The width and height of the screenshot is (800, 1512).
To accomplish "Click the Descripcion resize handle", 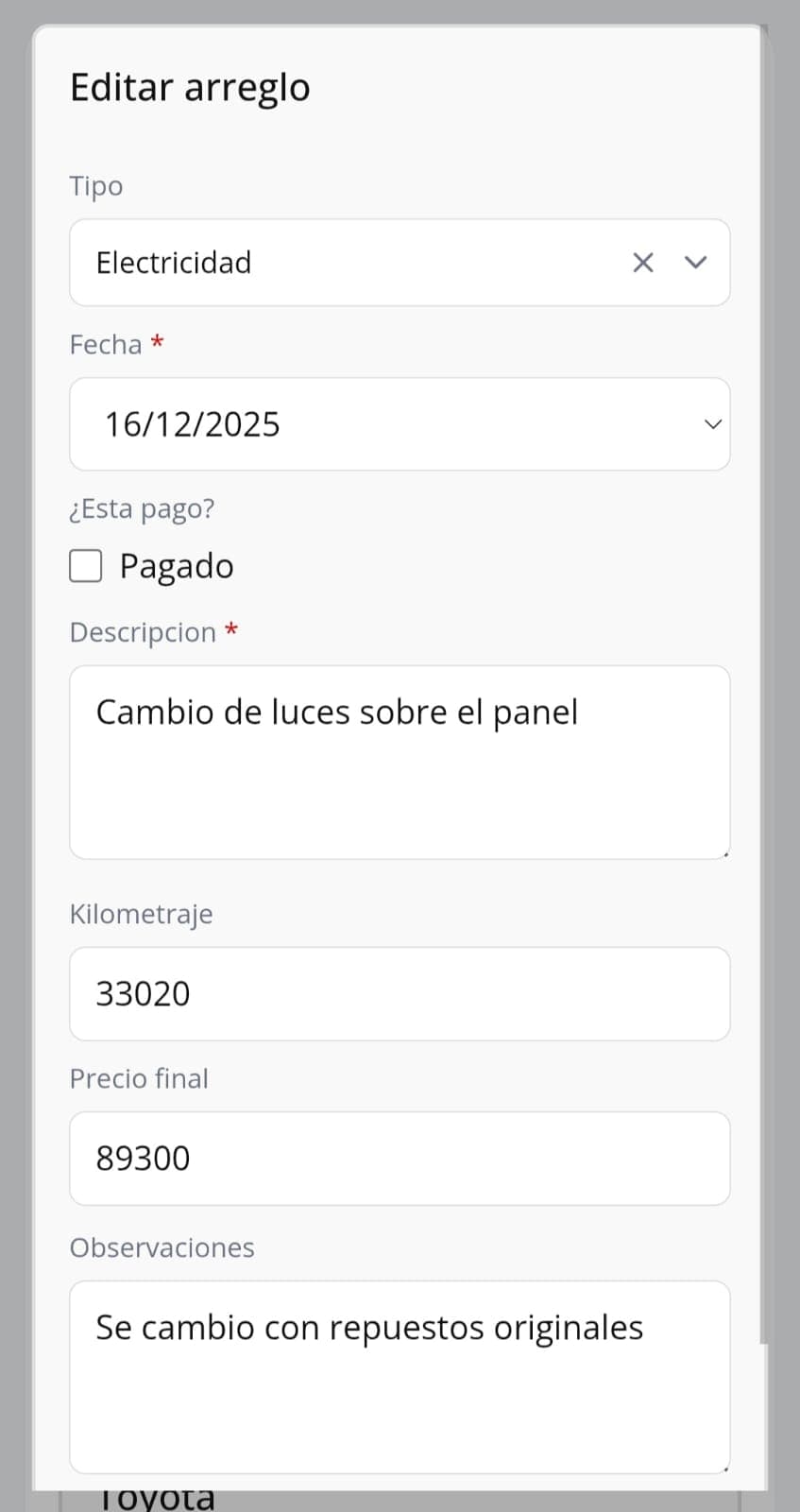I will [725, 852].
